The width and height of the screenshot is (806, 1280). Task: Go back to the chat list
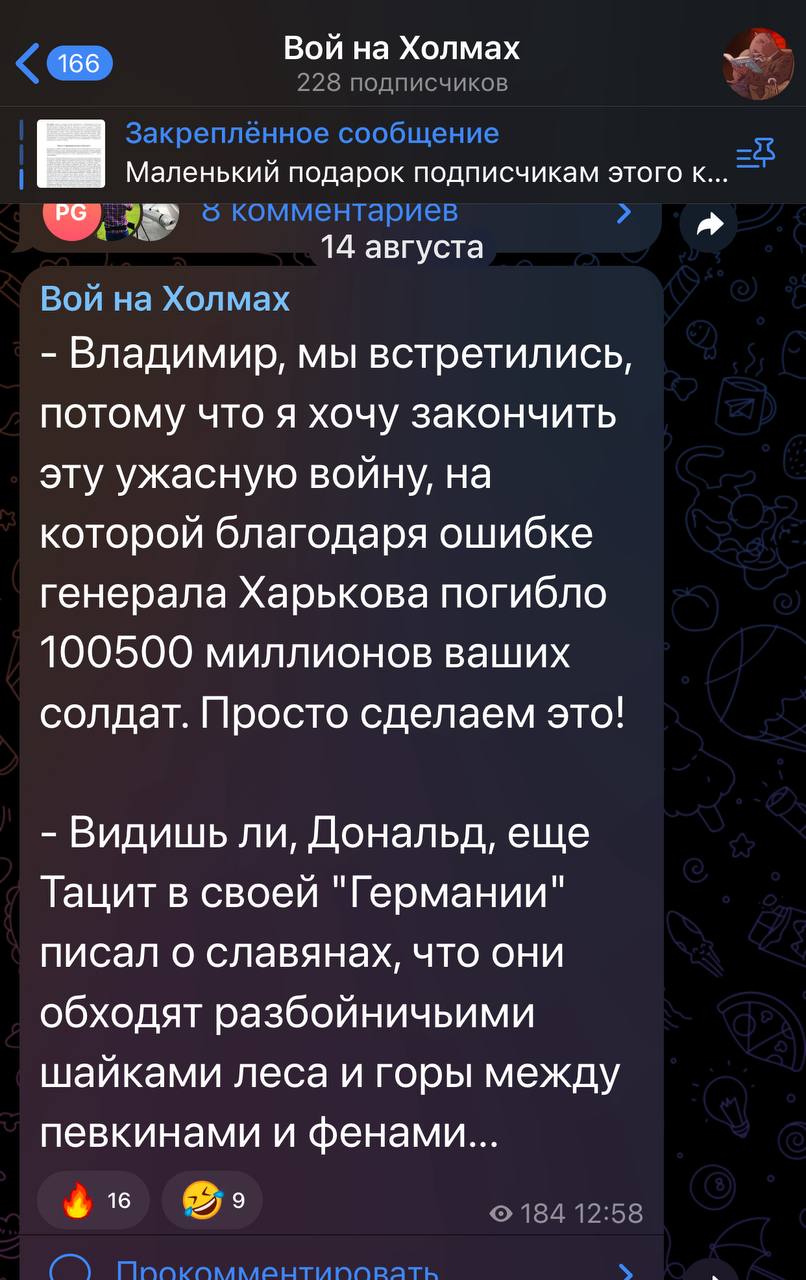[62, 64]
